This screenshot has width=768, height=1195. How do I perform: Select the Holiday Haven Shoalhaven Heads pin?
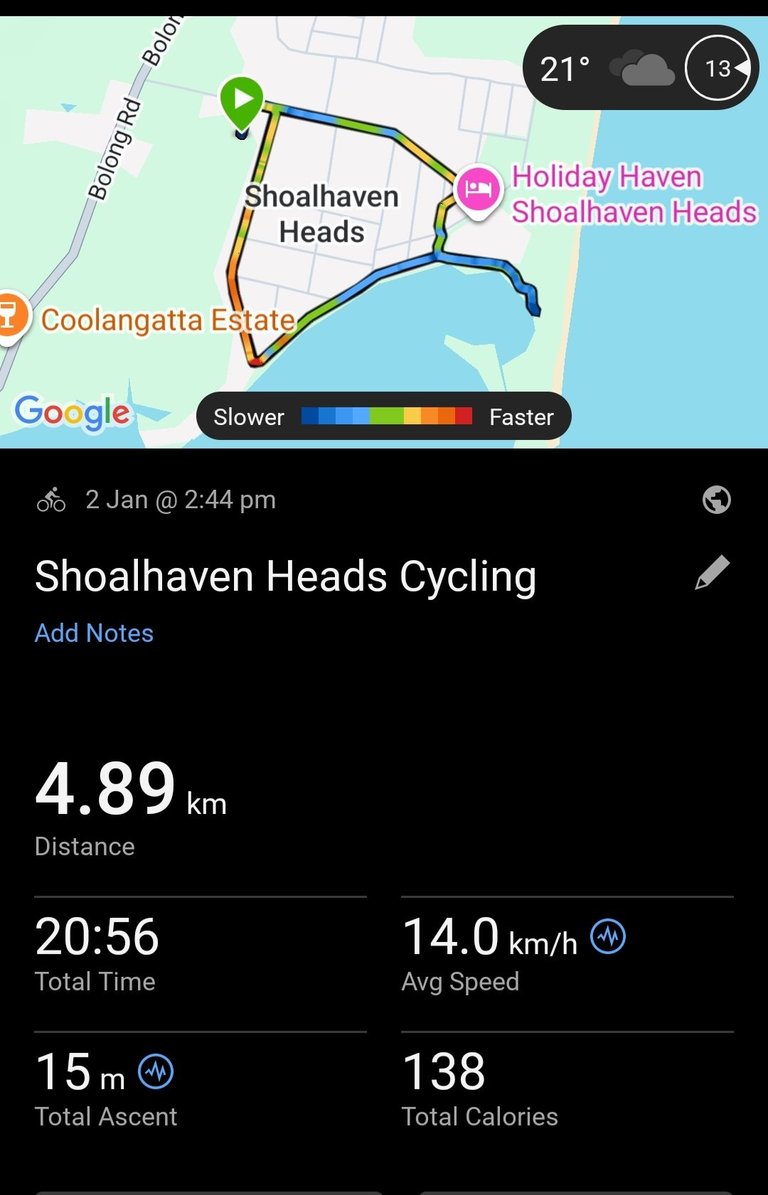478,190
